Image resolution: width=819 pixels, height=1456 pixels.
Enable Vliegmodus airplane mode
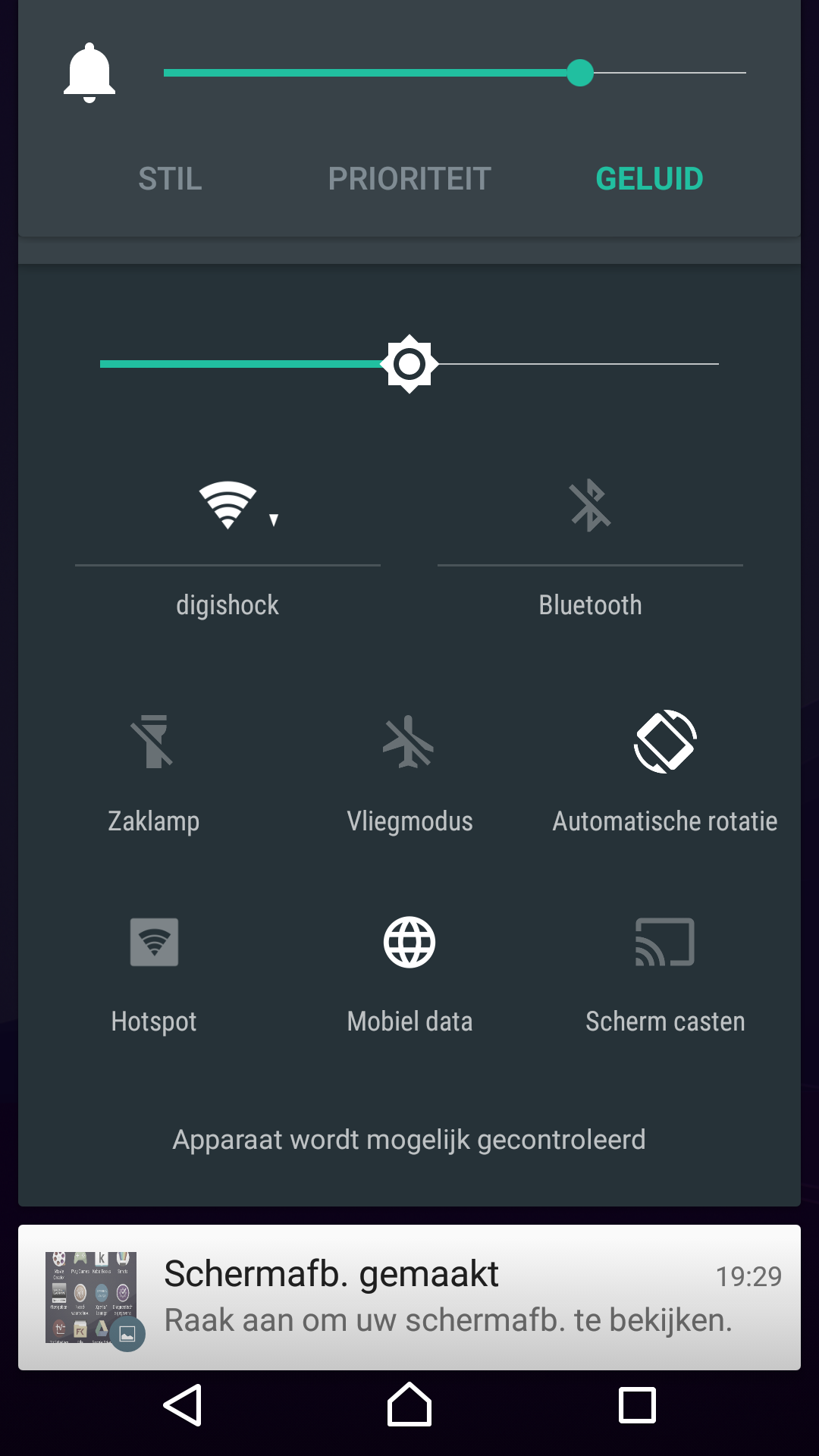[409, 773]
